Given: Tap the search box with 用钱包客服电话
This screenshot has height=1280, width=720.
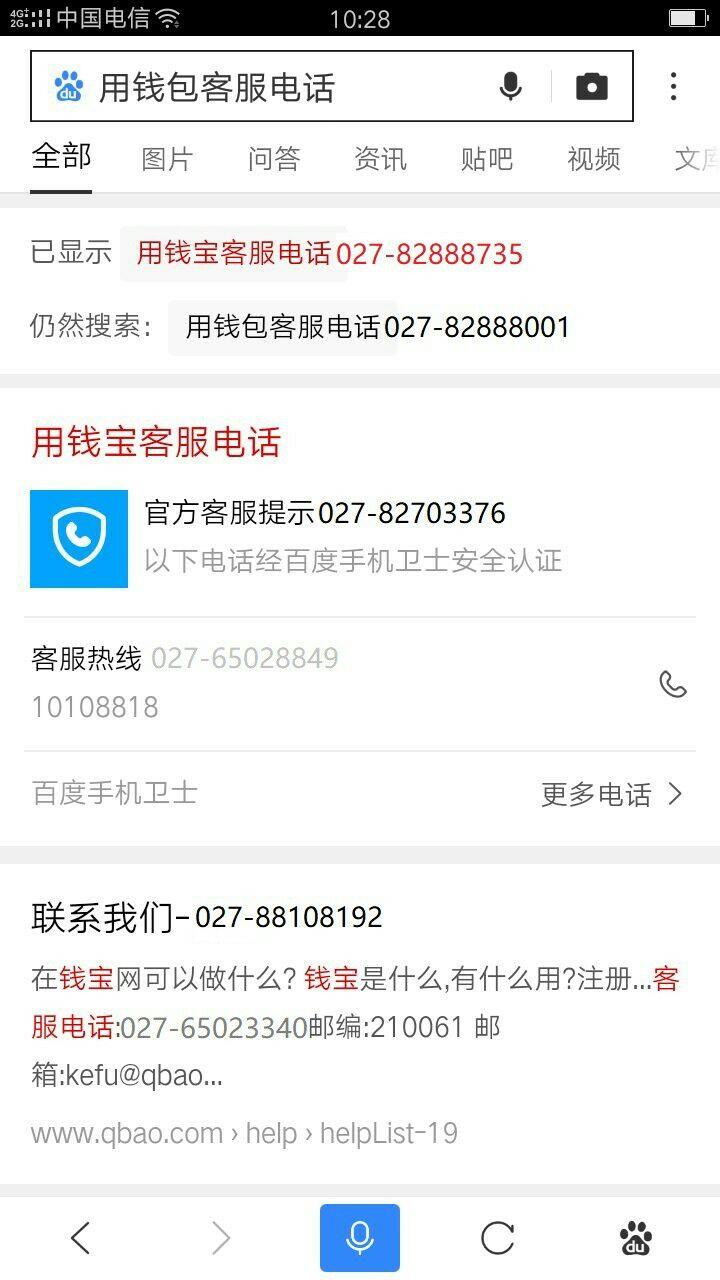Looking at the screenshot, I should (x=280, y=87).
